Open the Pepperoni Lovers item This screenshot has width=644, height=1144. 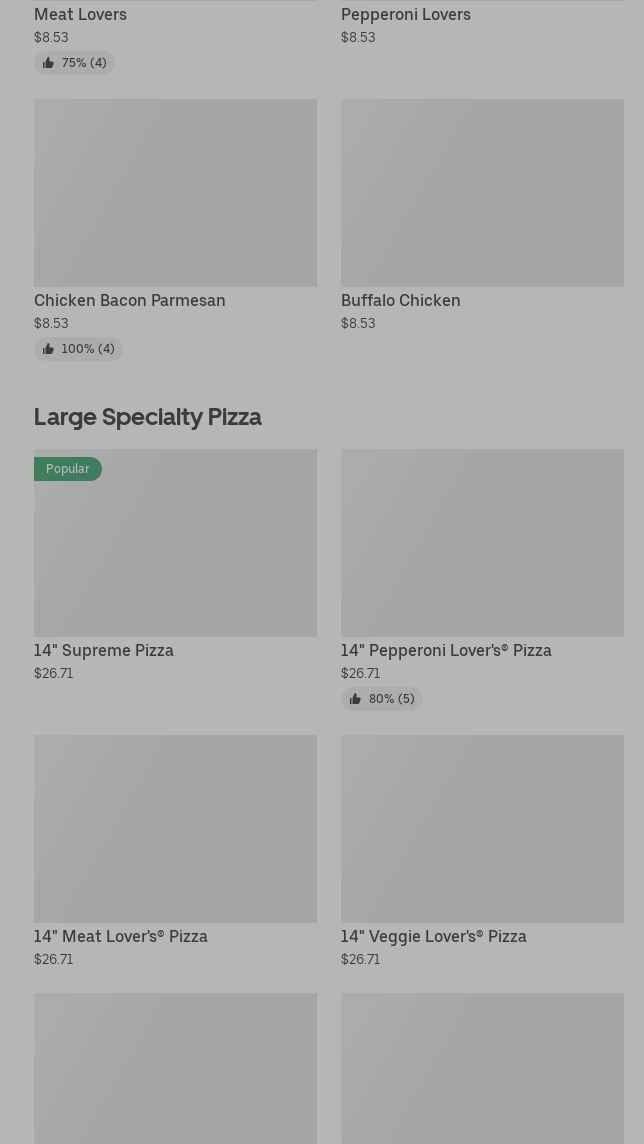pyautogui.click(x=405, y=15)
